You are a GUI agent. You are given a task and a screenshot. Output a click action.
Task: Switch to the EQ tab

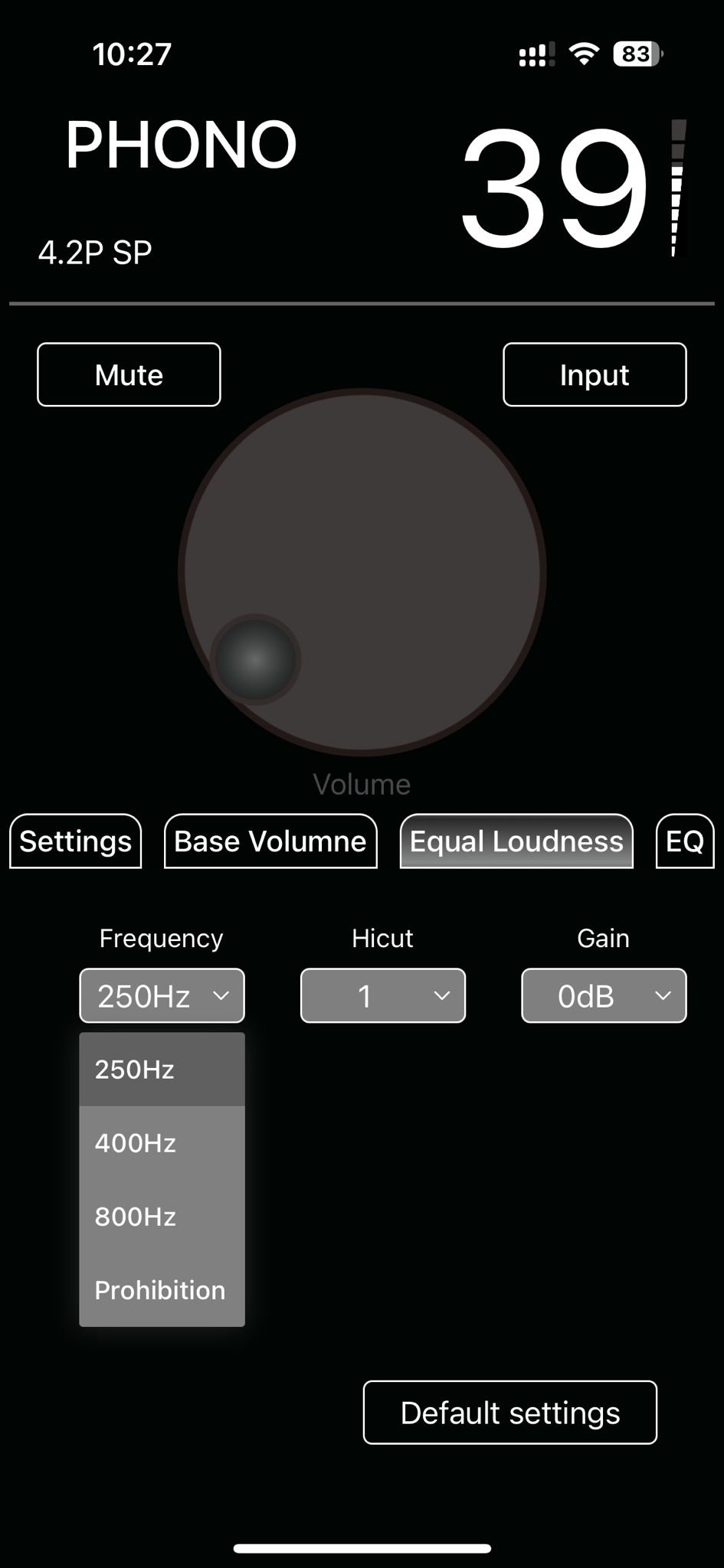point(684,841)
